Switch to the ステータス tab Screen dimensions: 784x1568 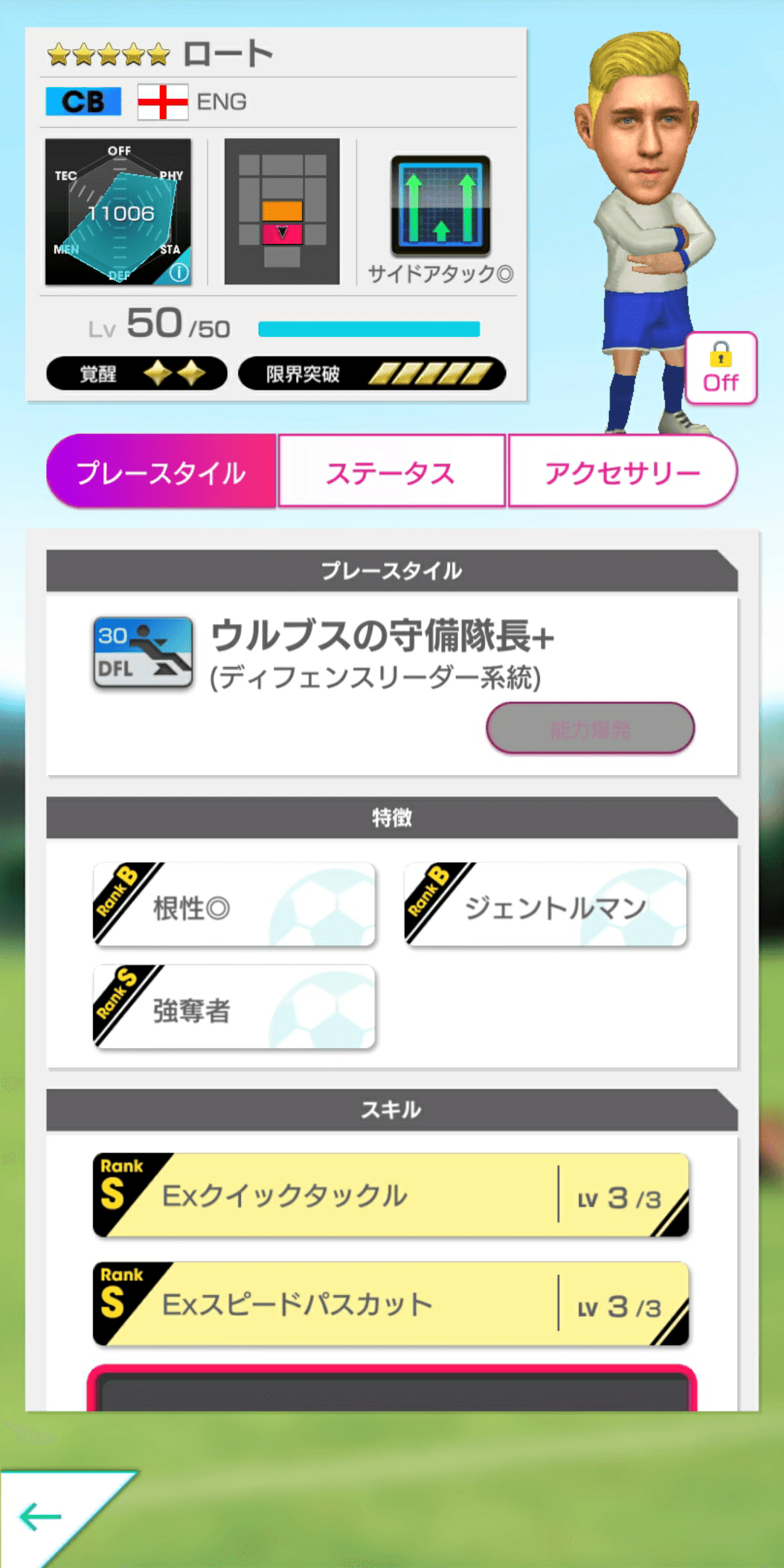coord(391,470)
